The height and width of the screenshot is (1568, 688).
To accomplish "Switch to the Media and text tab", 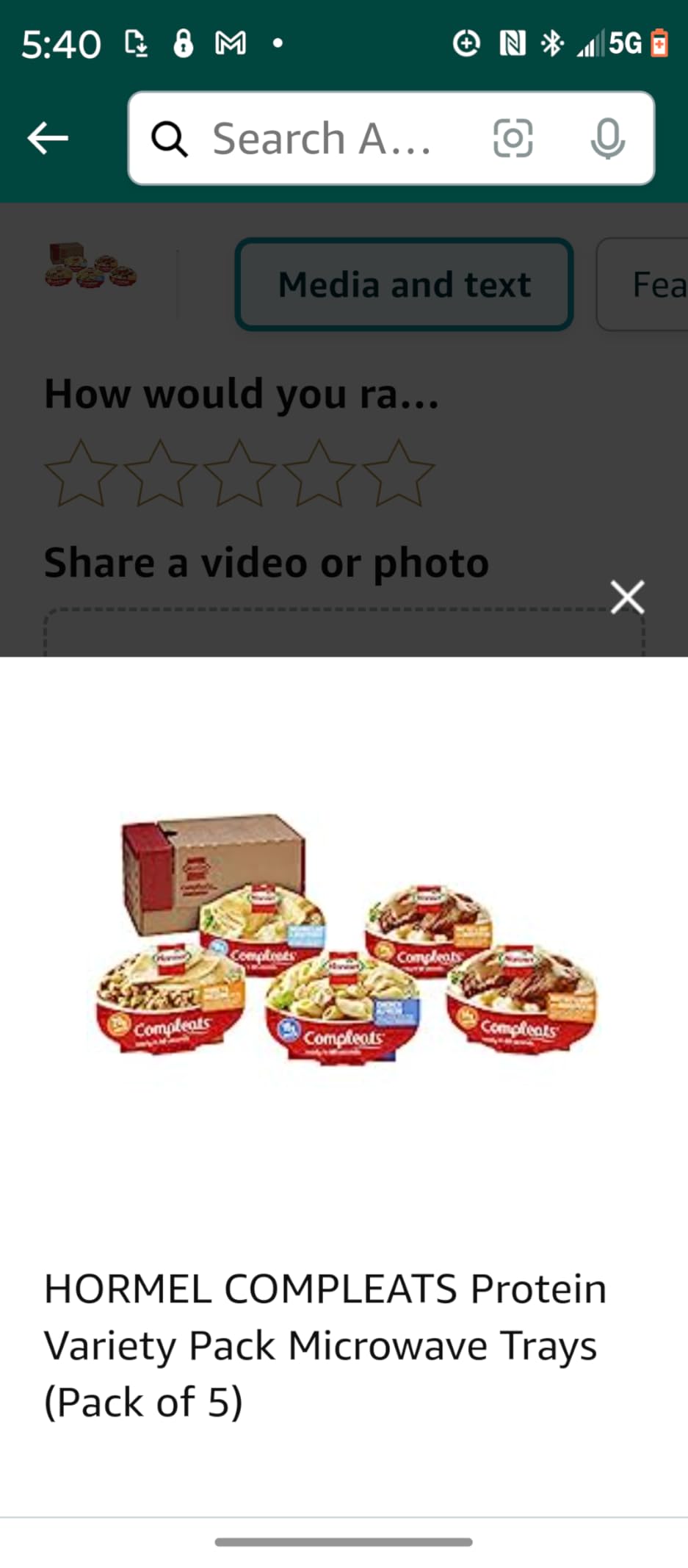I will pos(405,284).
